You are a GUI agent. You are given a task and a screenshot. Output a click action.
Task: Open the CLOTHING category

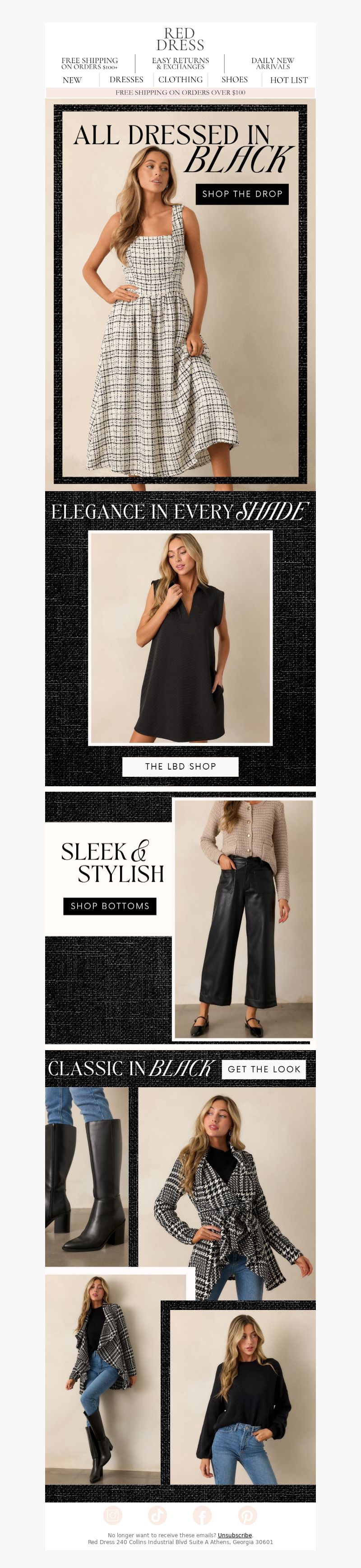tap(180, 80)
